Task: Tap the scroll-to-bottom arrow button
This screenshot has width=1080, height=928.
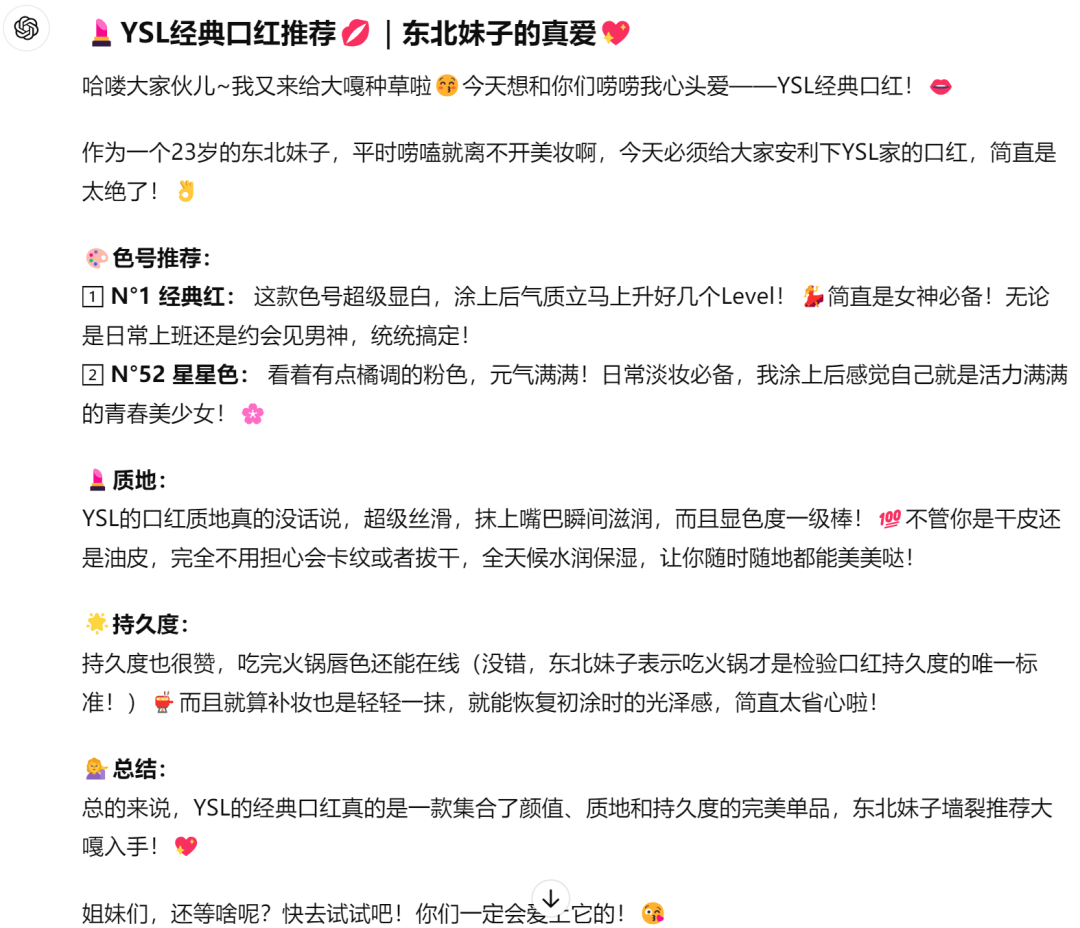Action: (550, 898)
